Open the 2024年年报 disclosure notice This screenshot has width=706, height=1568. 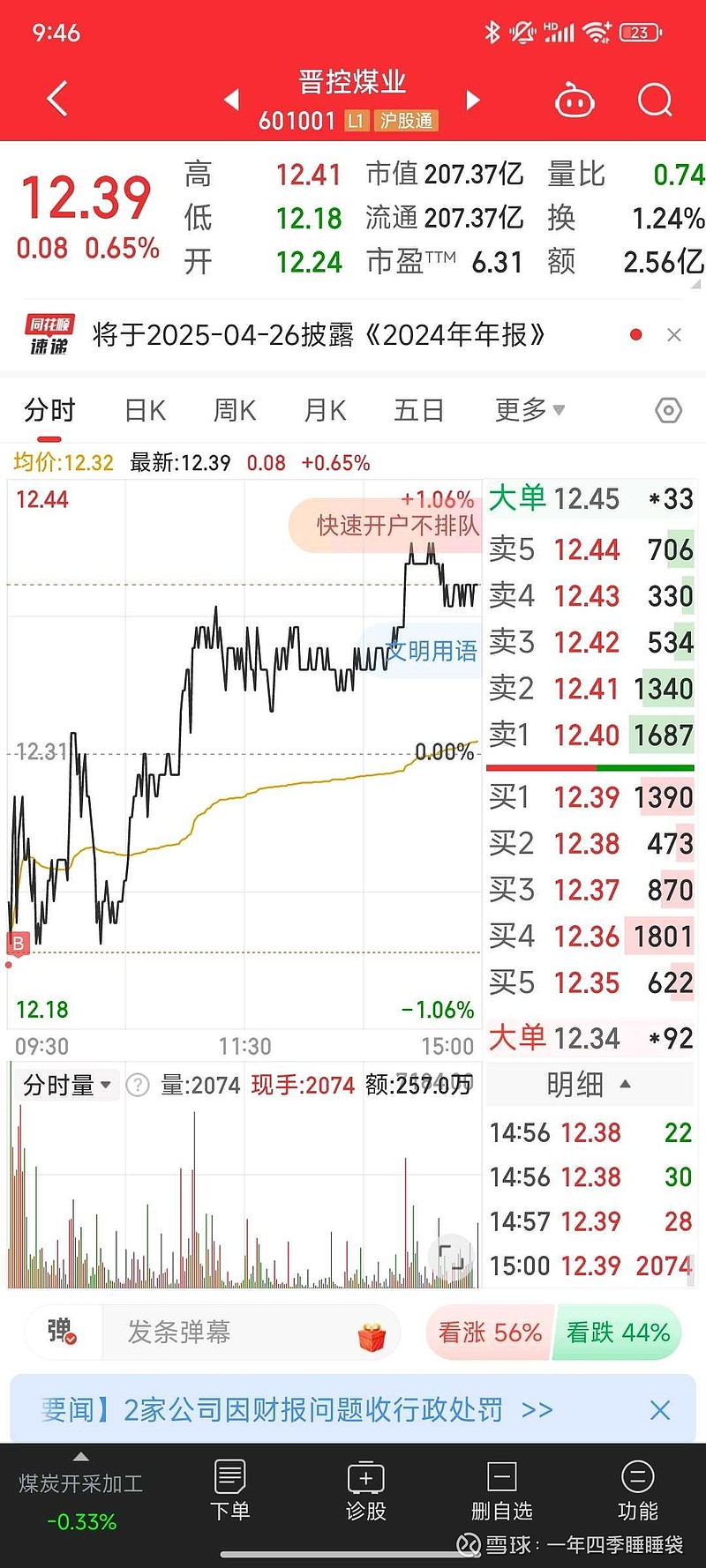pyautogui.click(x=318, y=335)
